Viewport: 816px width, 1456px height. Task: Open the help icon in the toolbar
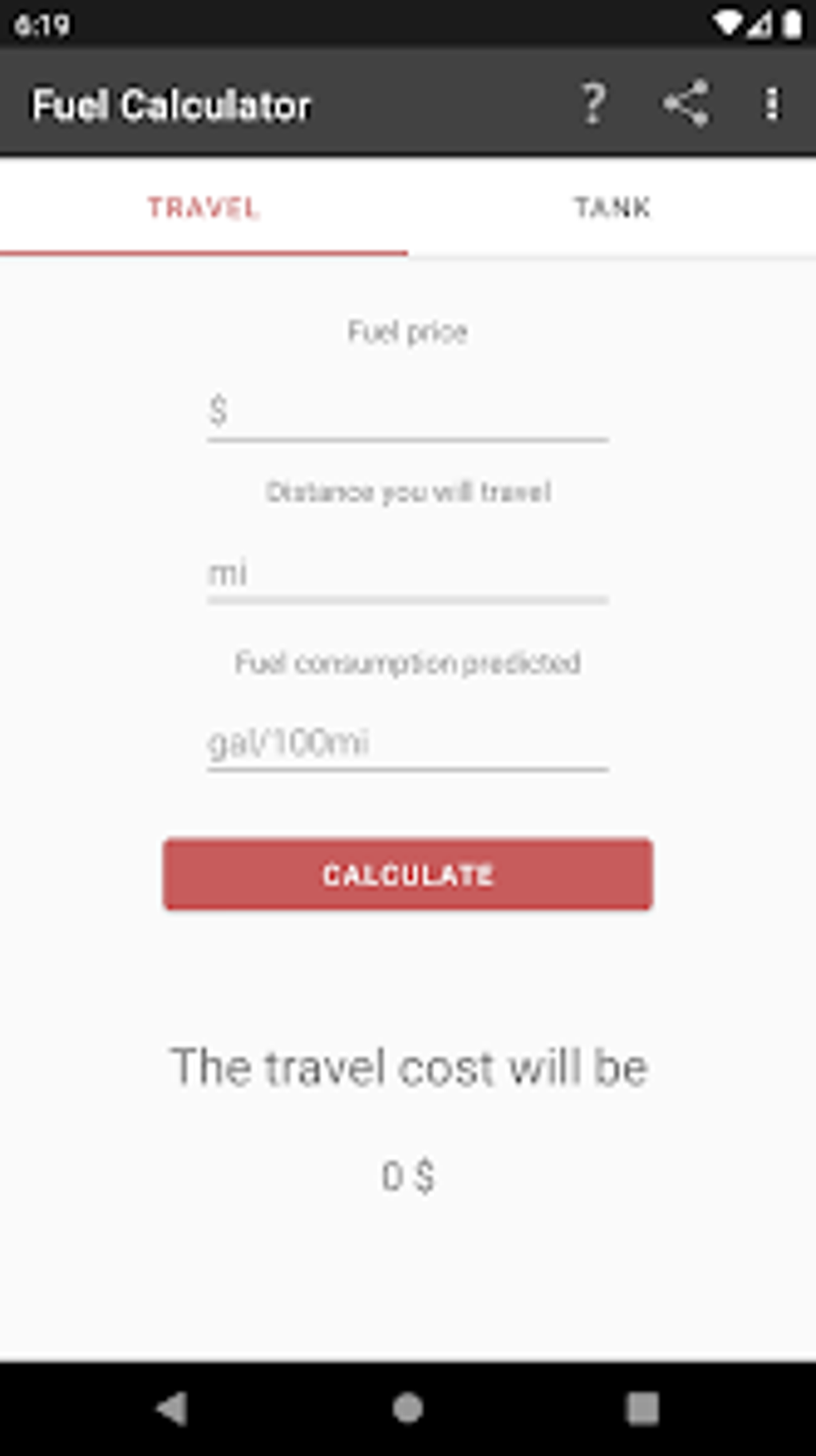click(x=594, y=103)
